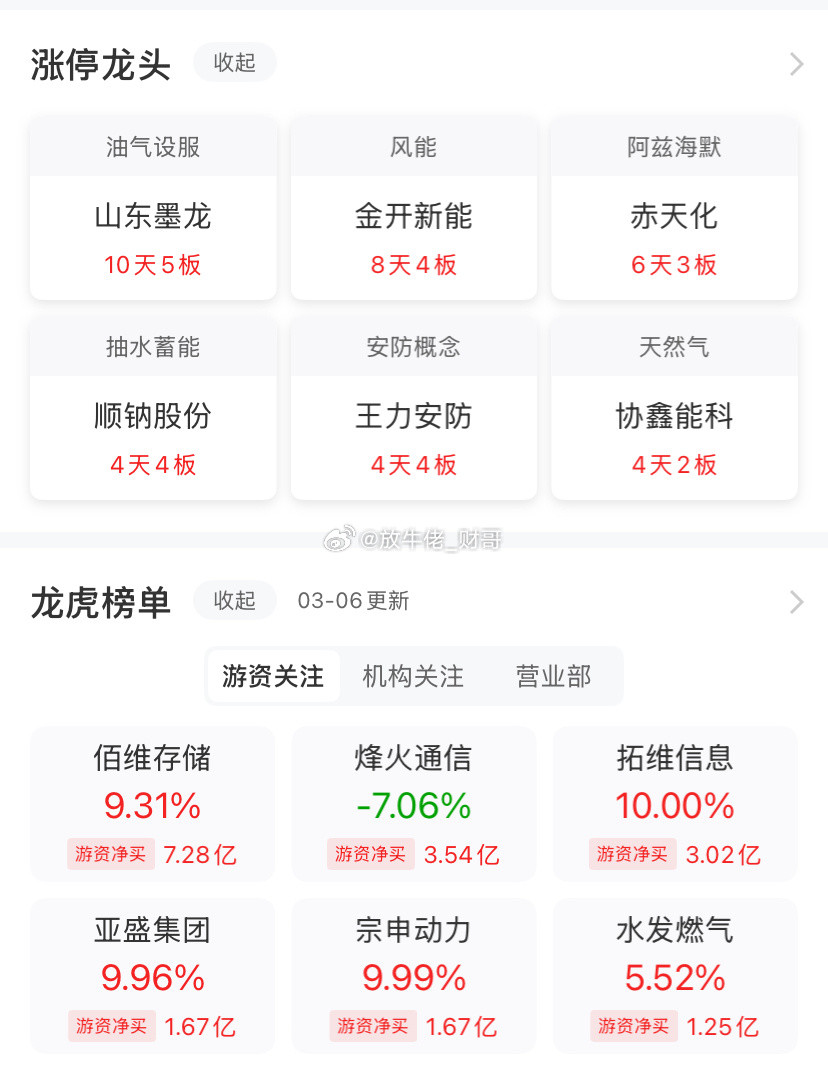Select the 游资关注 tab
The width and height of the screenshot is (828, 1077).
coord(273,676)
